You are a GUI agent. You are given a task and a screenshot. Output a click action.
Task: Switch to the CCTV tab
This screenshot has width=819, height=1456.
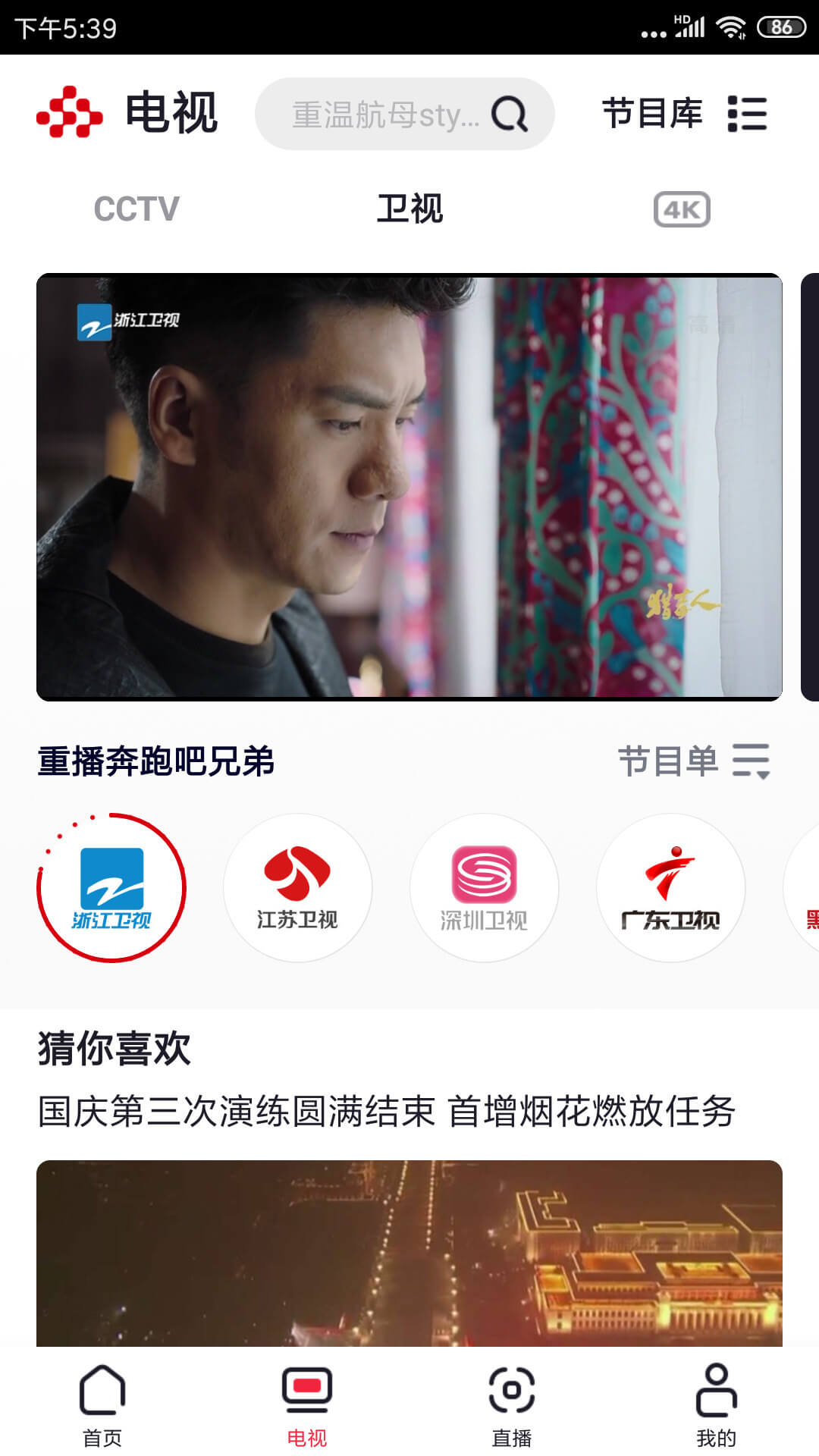136,209
